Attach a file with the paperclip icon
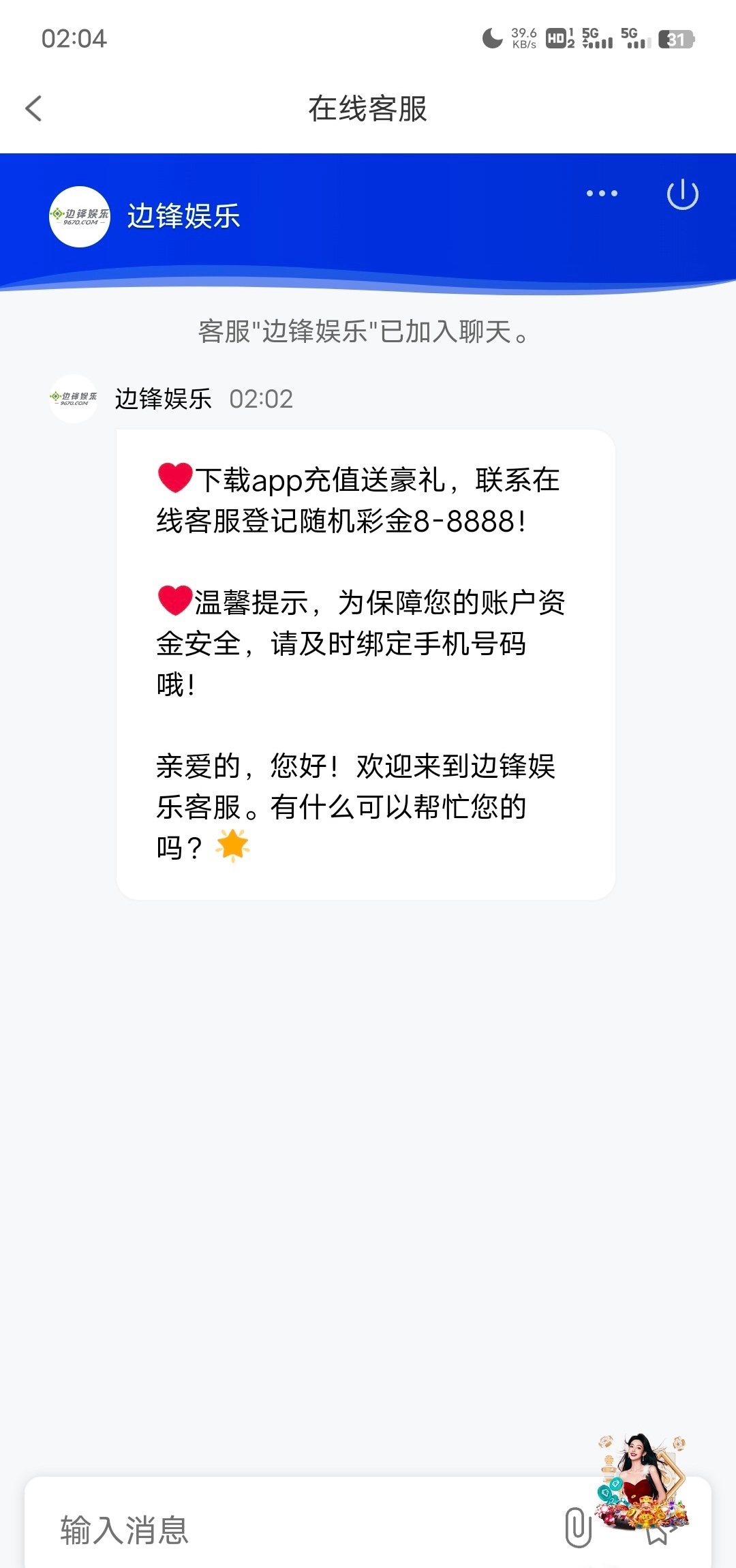 [x=577, y=1527]
